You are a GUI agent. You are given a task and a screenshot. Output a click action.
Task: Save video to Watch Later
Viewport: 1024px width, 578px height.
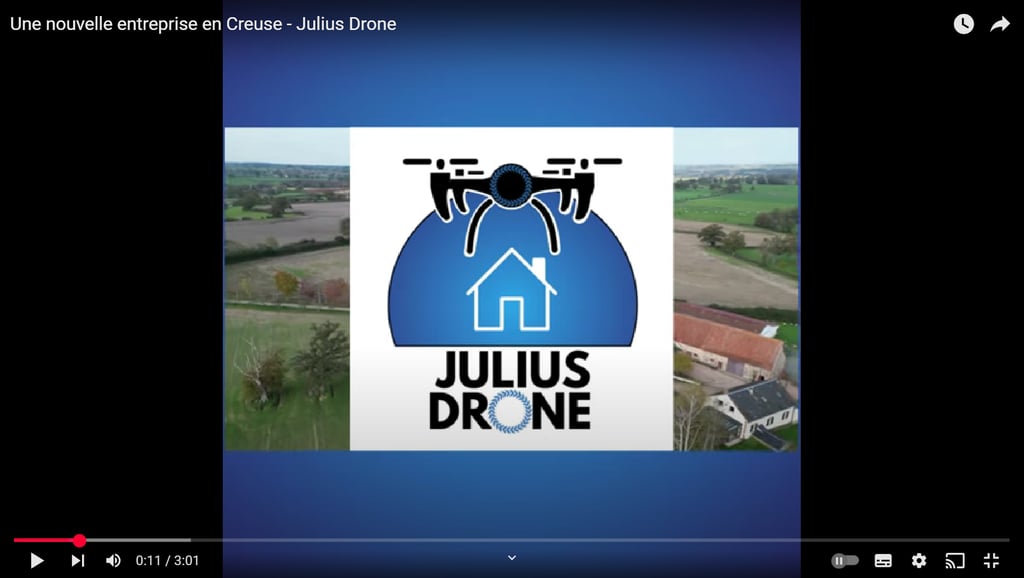pyautogui.click(x=963, y=24)
